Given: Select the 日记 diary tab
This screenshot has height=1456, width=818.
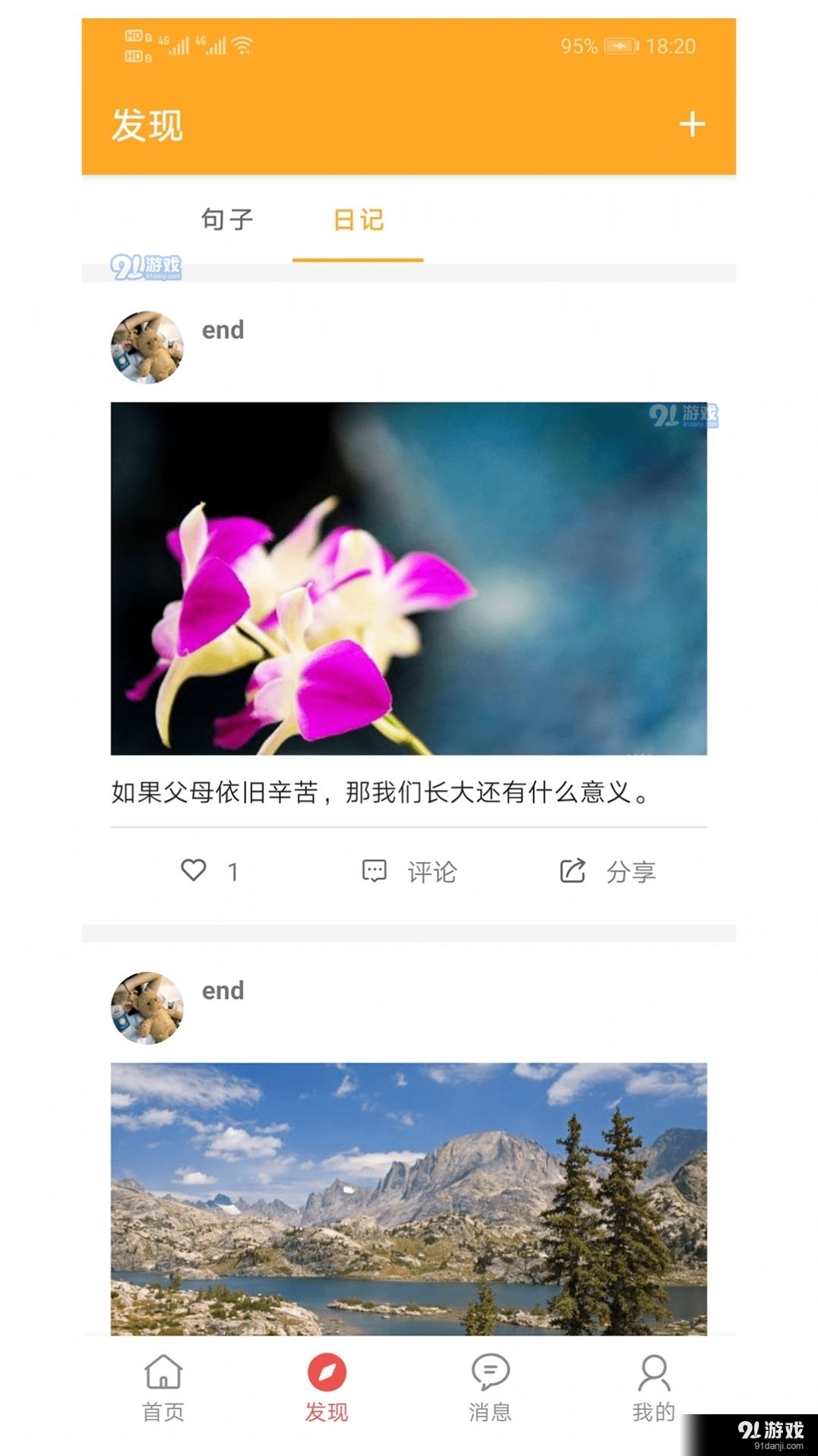Looking at the screenshot, I should [357, 220].
